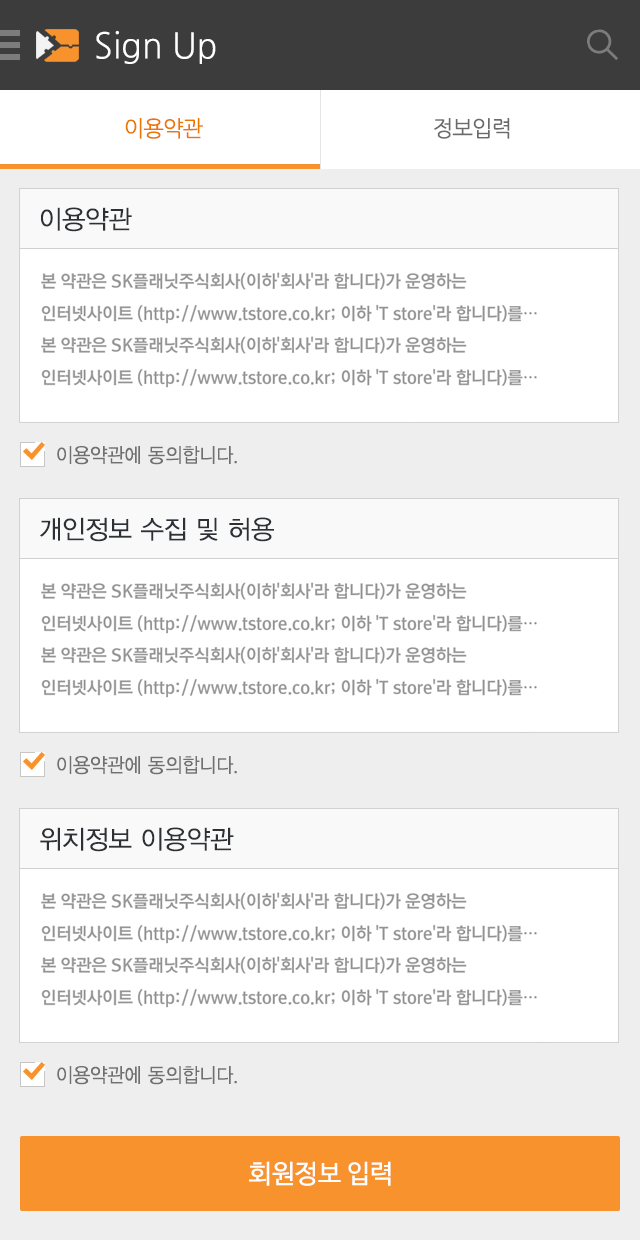Viewport: 640px width, 1240px height.
Task: Uncheck agreement under 이용약관 section
Action: pyautogui.click(x=33, y=454)
